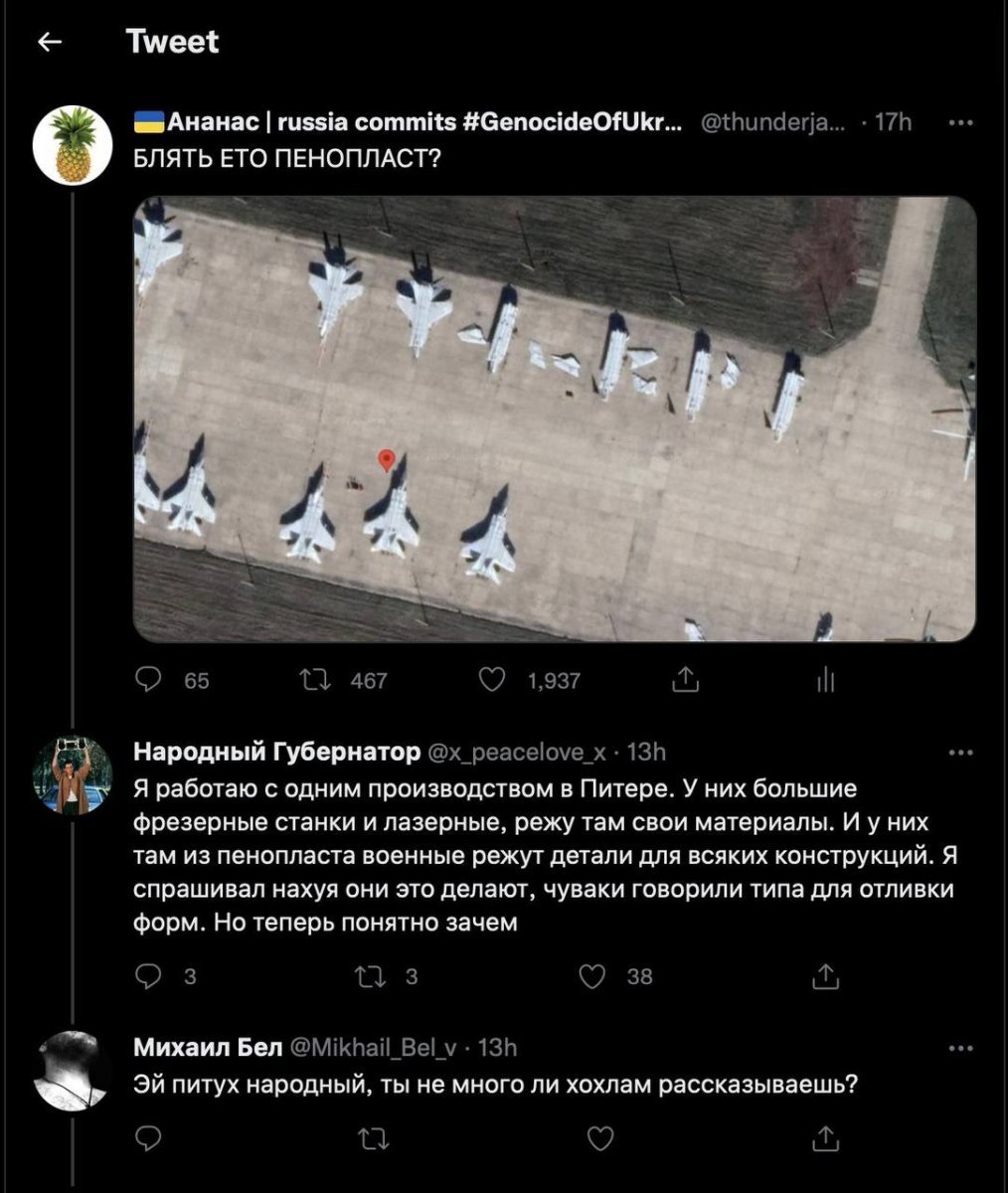Like Народный Губернатор's reply
Screen dimensions: 1008x1193
coord(592,976)
